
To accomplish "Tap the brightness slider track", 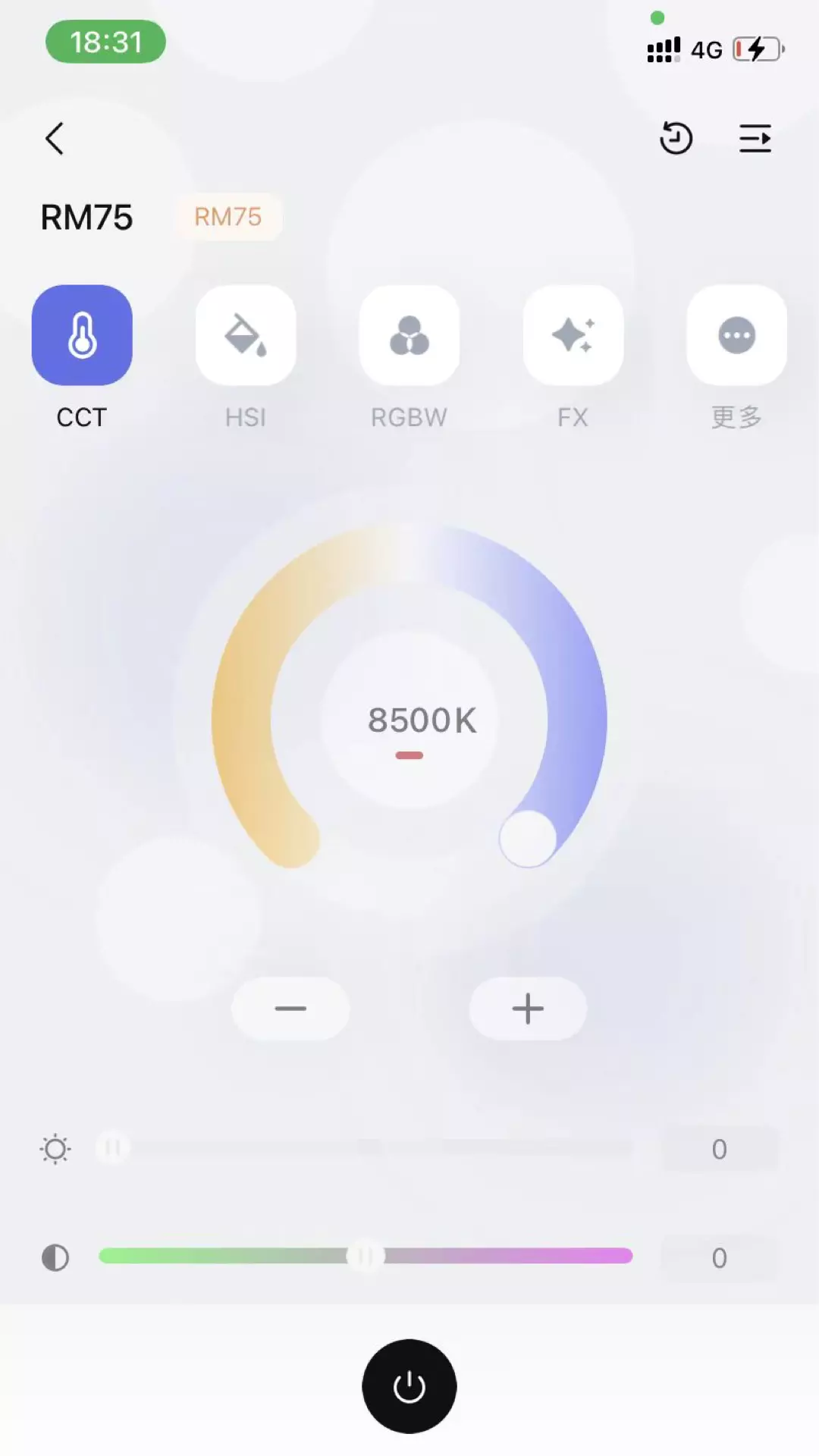I will [366, 1149].
